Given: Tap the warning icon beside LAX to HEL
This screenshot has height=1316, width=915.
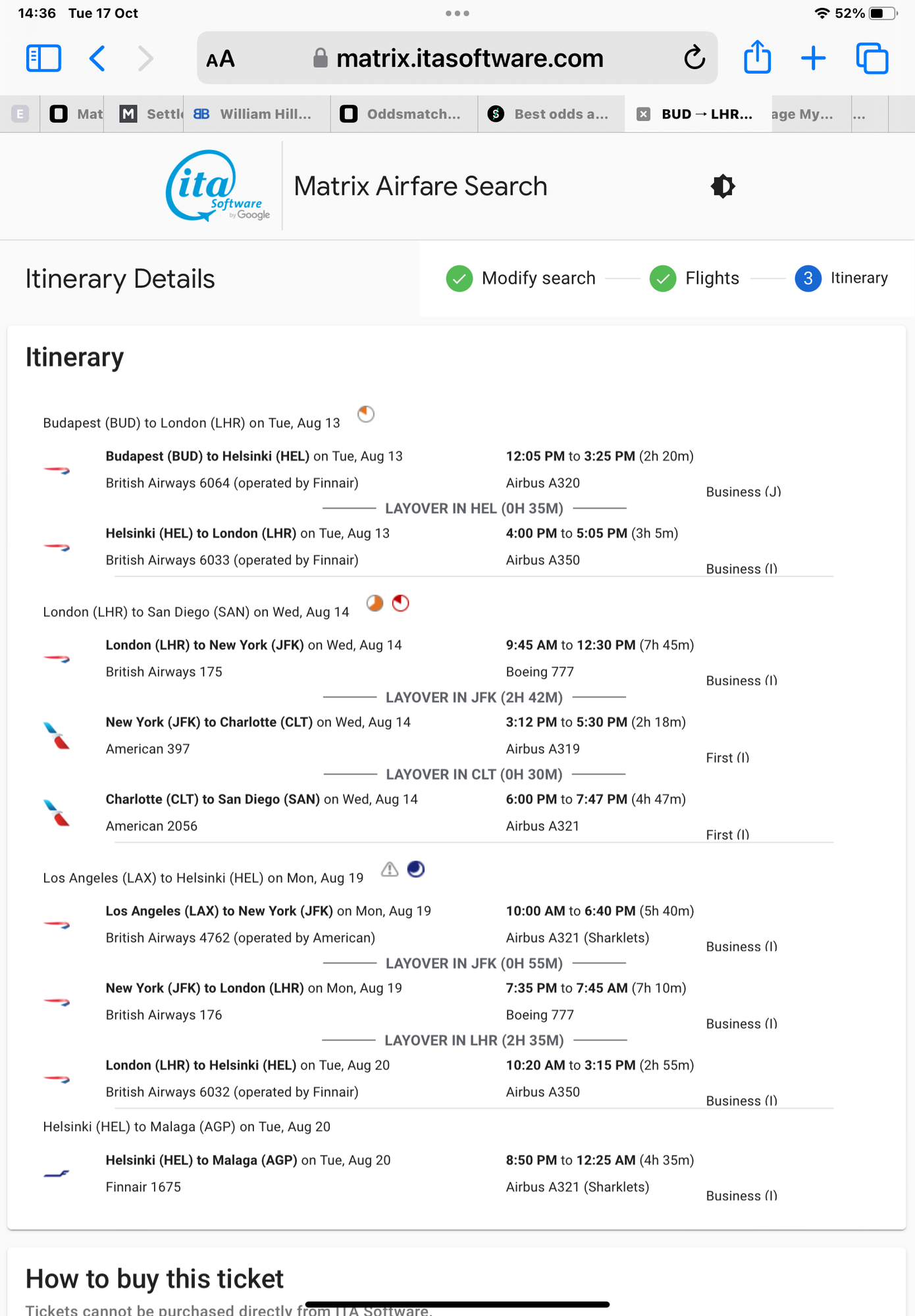Looking at the screenshot, I should [390, 870].
